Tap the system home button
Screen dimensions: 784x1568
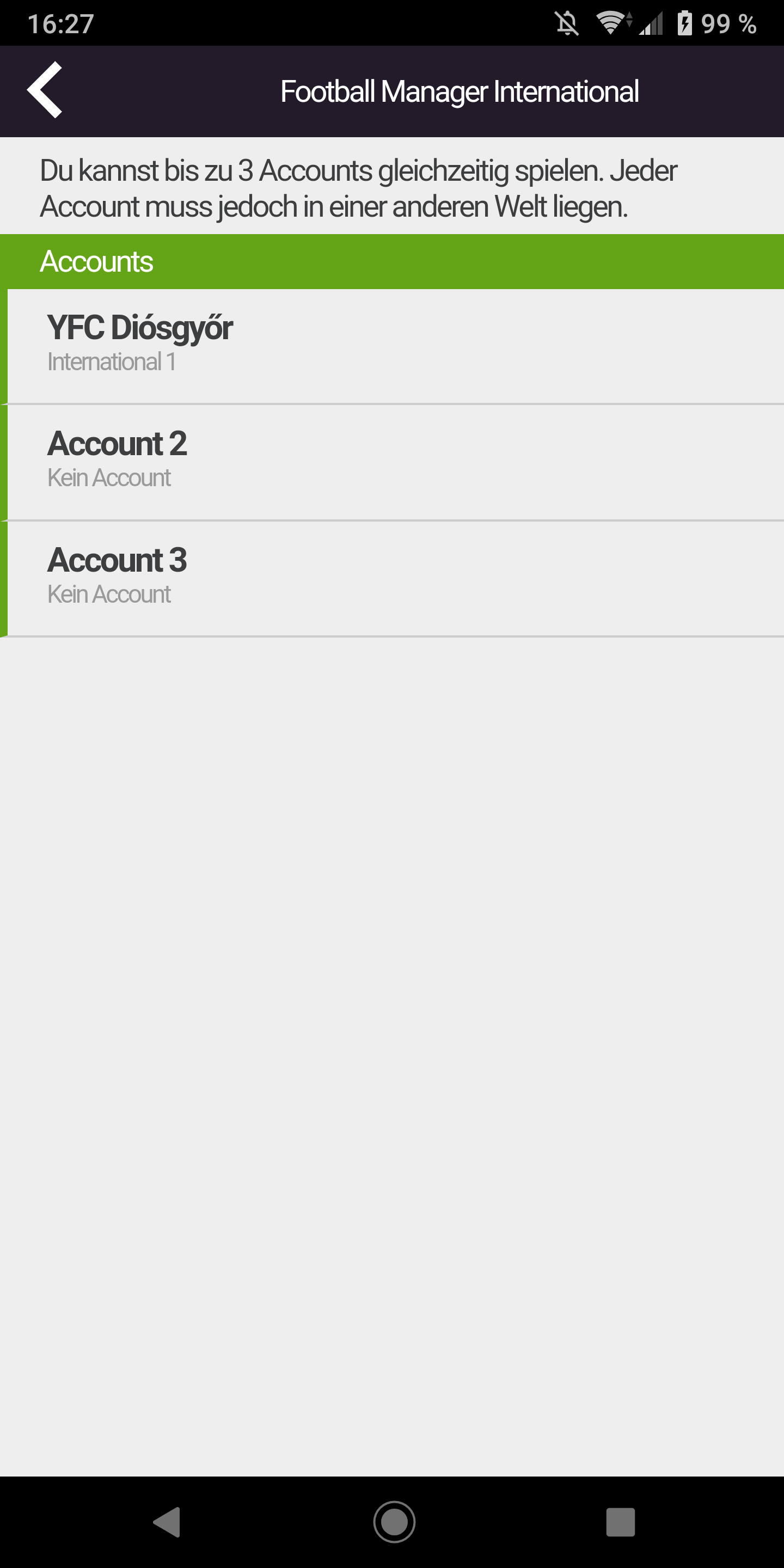tap(394, 1522)
